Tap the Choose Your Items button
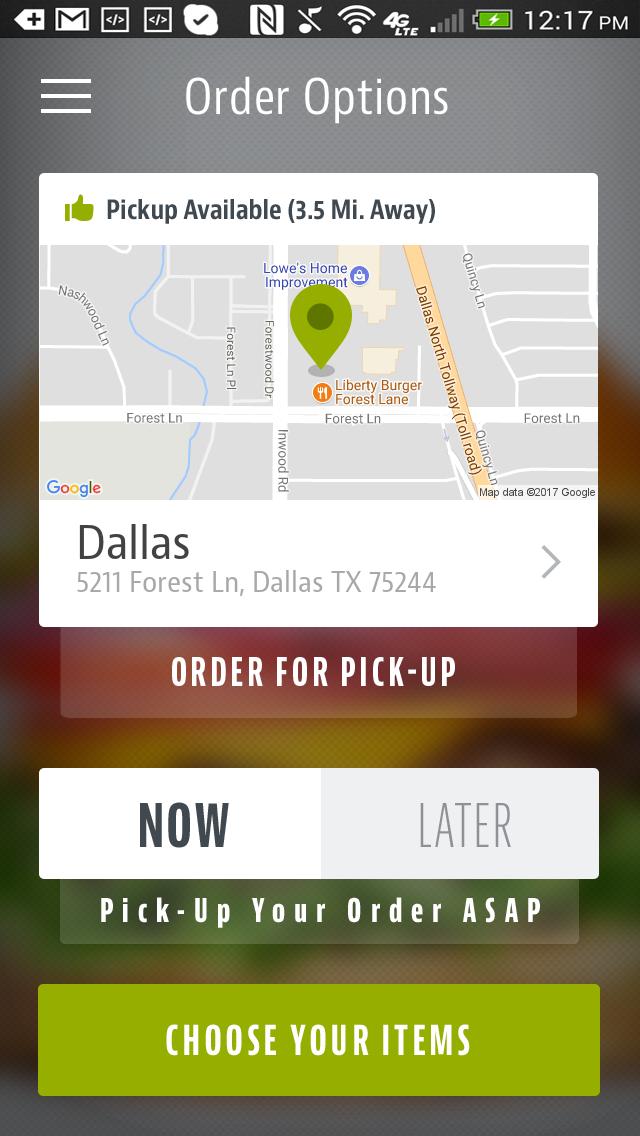 tap(318, 1040)
